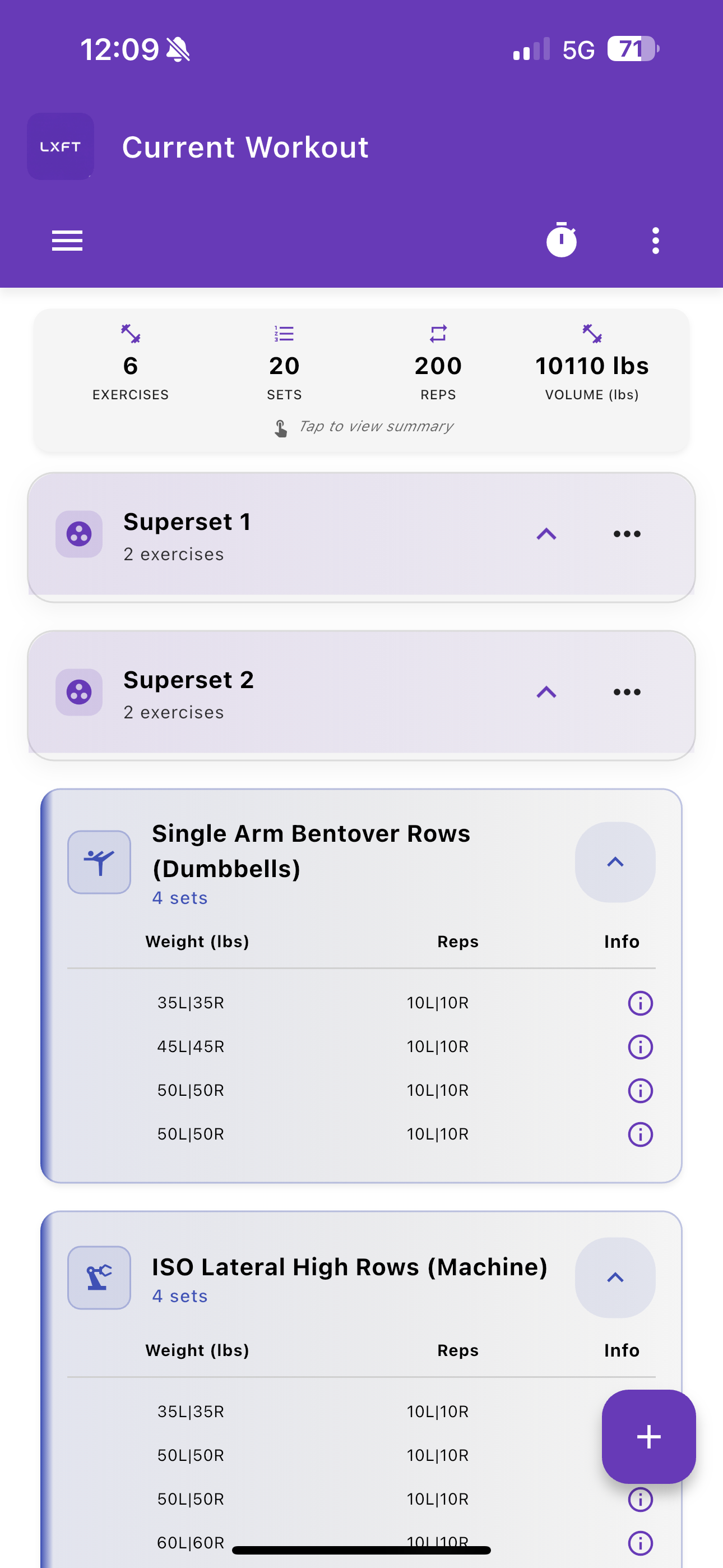Show info for the 45L|45R Bentover Rows set
This screenshot has height=1568, width=723.
click(x=639, y=1047)
